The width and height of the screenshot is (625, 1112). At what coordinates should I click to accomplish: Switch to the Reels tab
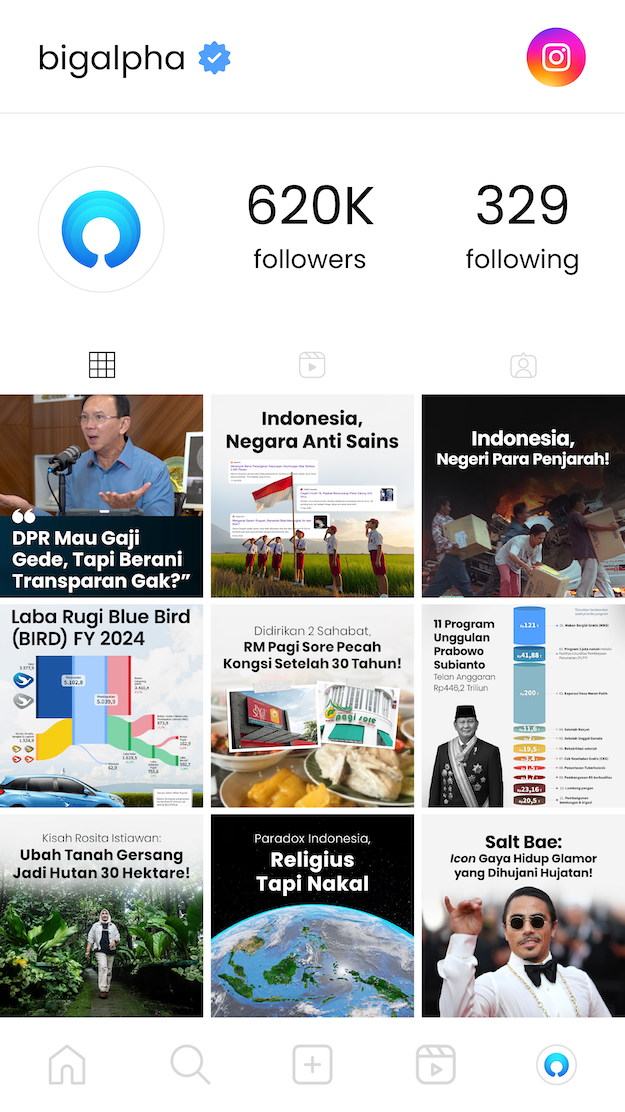312,365
